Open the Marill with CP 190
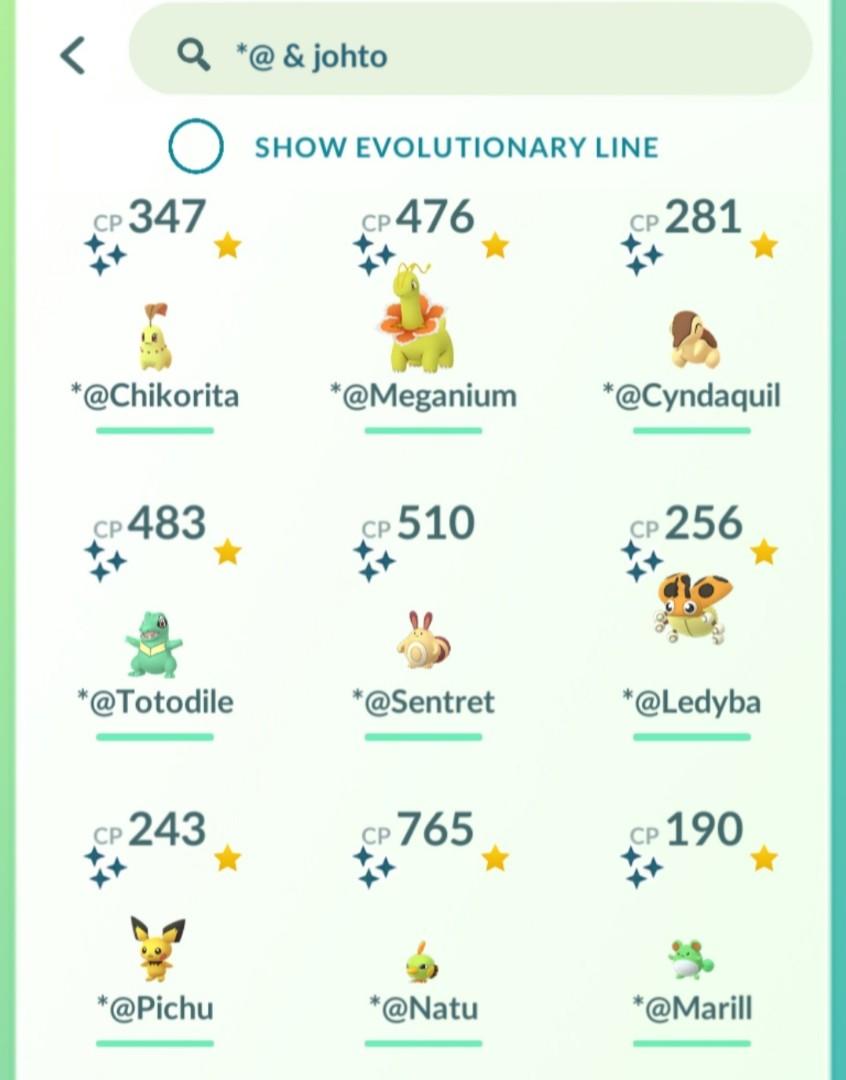Screen dimensions: 846x1080 (x=692, y=960)
